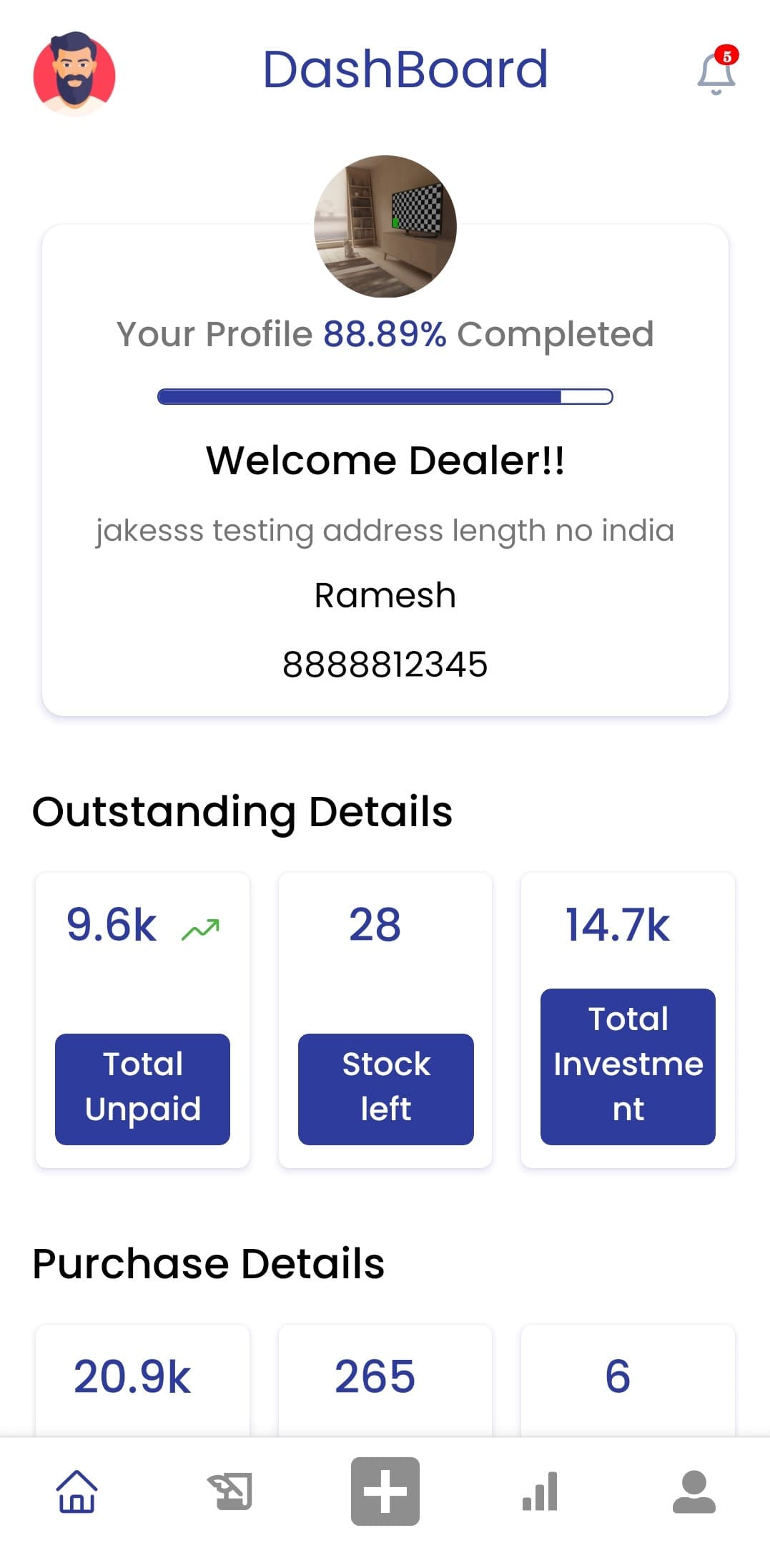Open the purchase card showing 6

tap(628, 1378)
